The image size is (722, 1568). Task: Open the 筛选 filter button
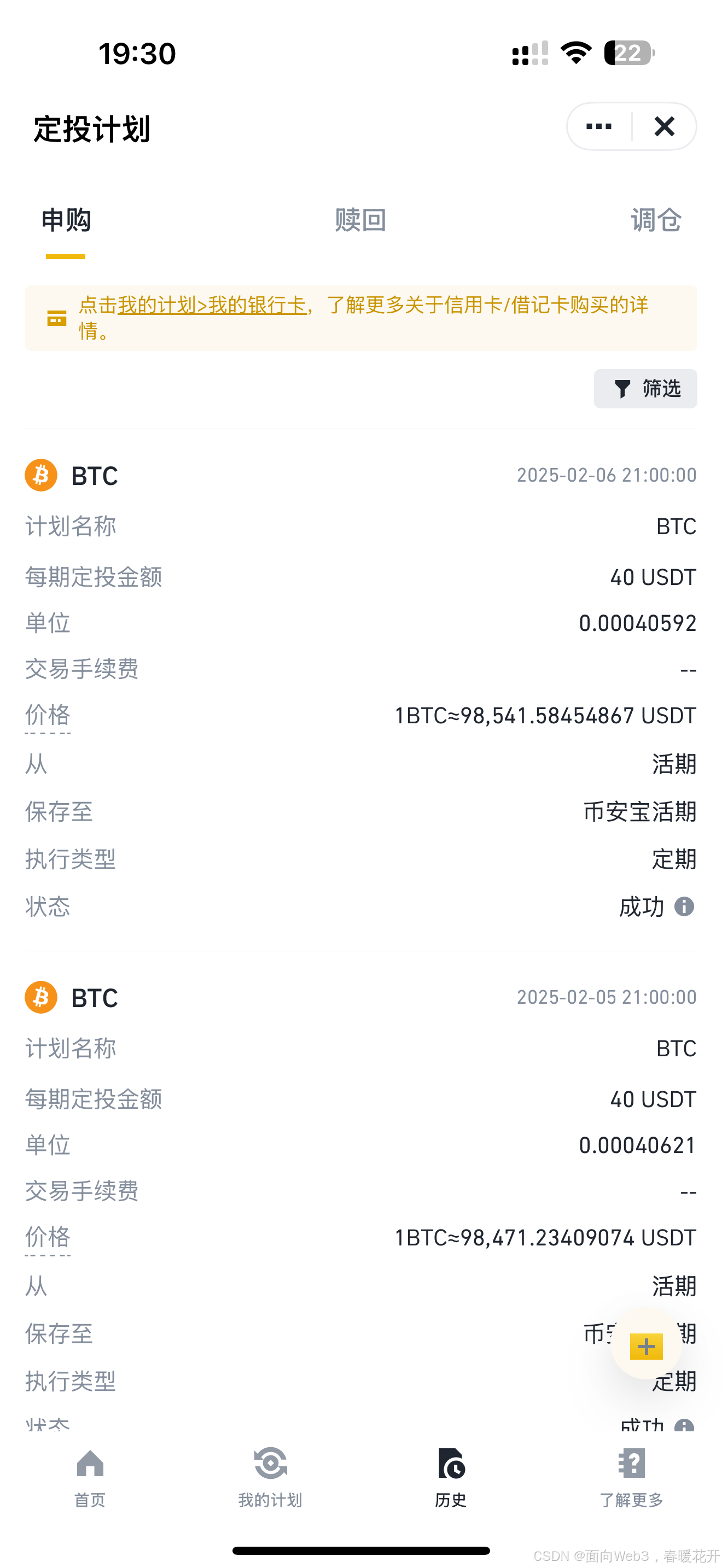point(645,388)
